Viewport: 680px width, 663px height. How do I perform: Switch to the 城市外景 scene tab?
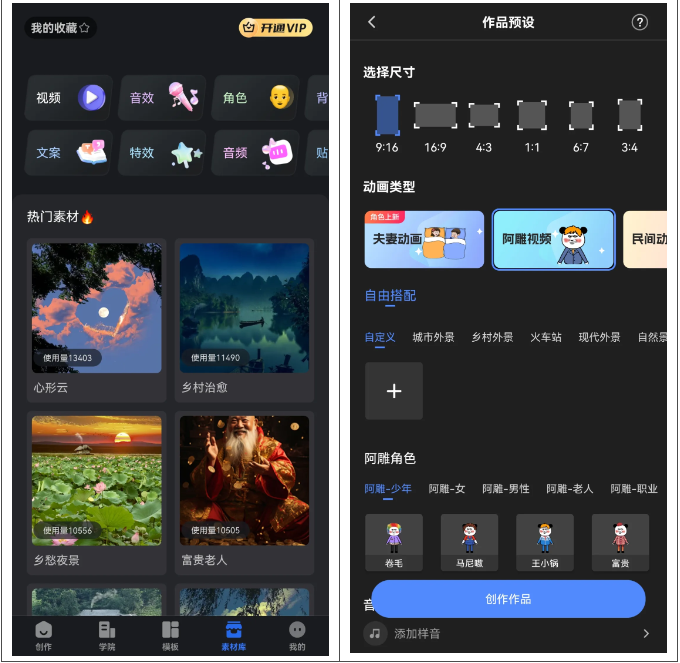[x=434, y=337]
